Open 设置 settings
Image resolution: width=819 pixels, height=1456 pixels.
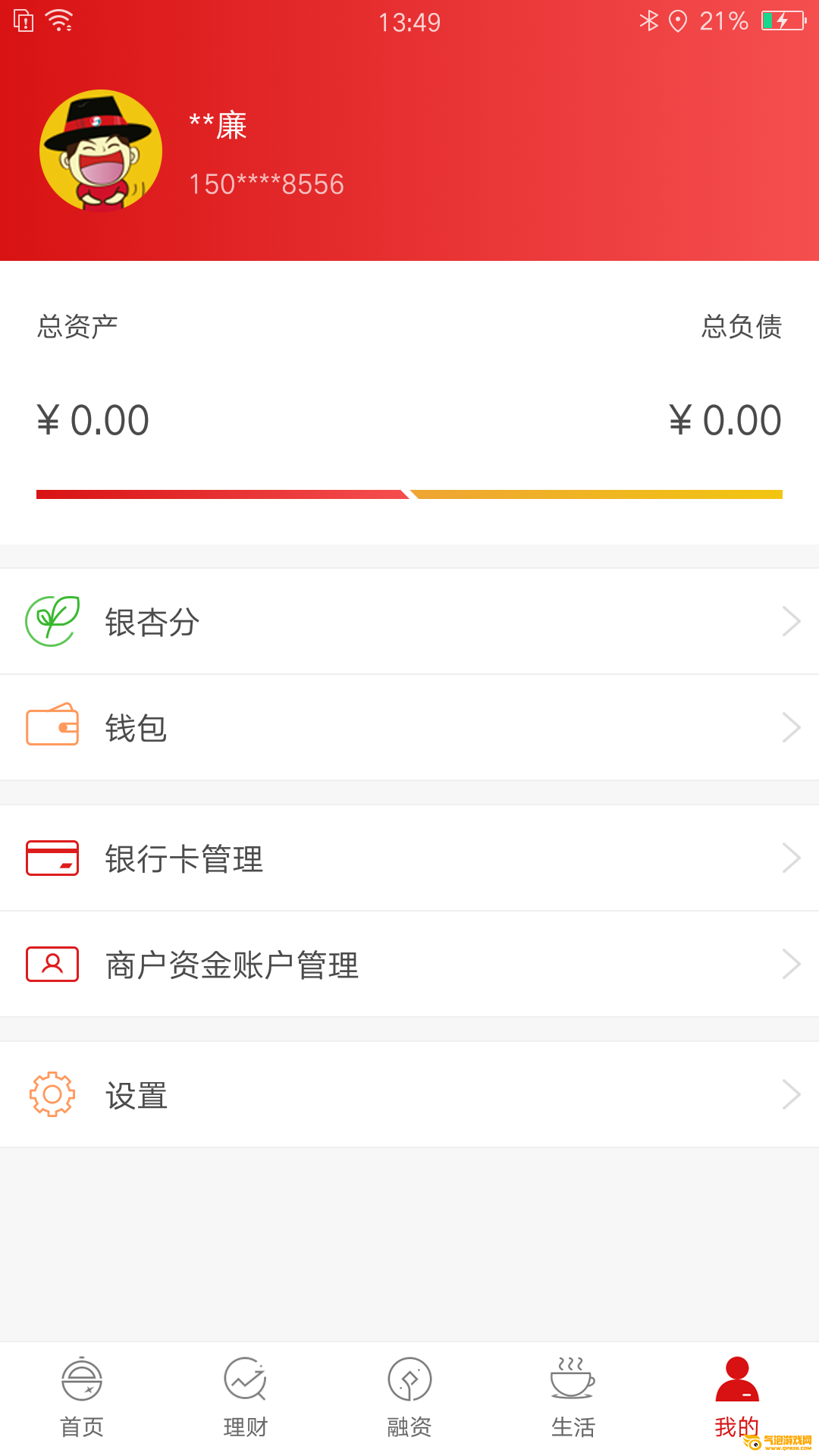(409, 1095)
